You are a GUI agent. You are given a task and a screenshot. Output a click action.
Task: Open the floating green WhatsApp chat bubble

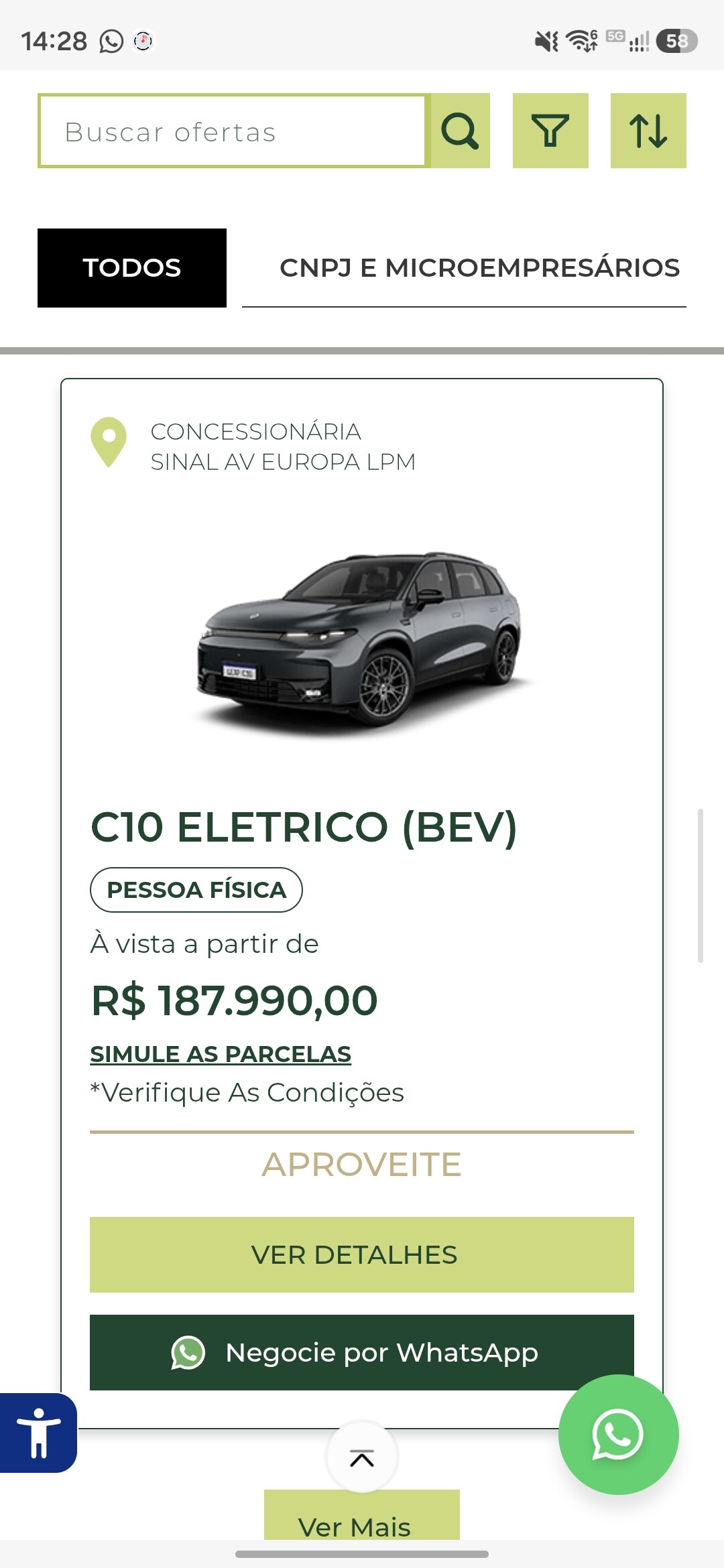point(618,1435)
